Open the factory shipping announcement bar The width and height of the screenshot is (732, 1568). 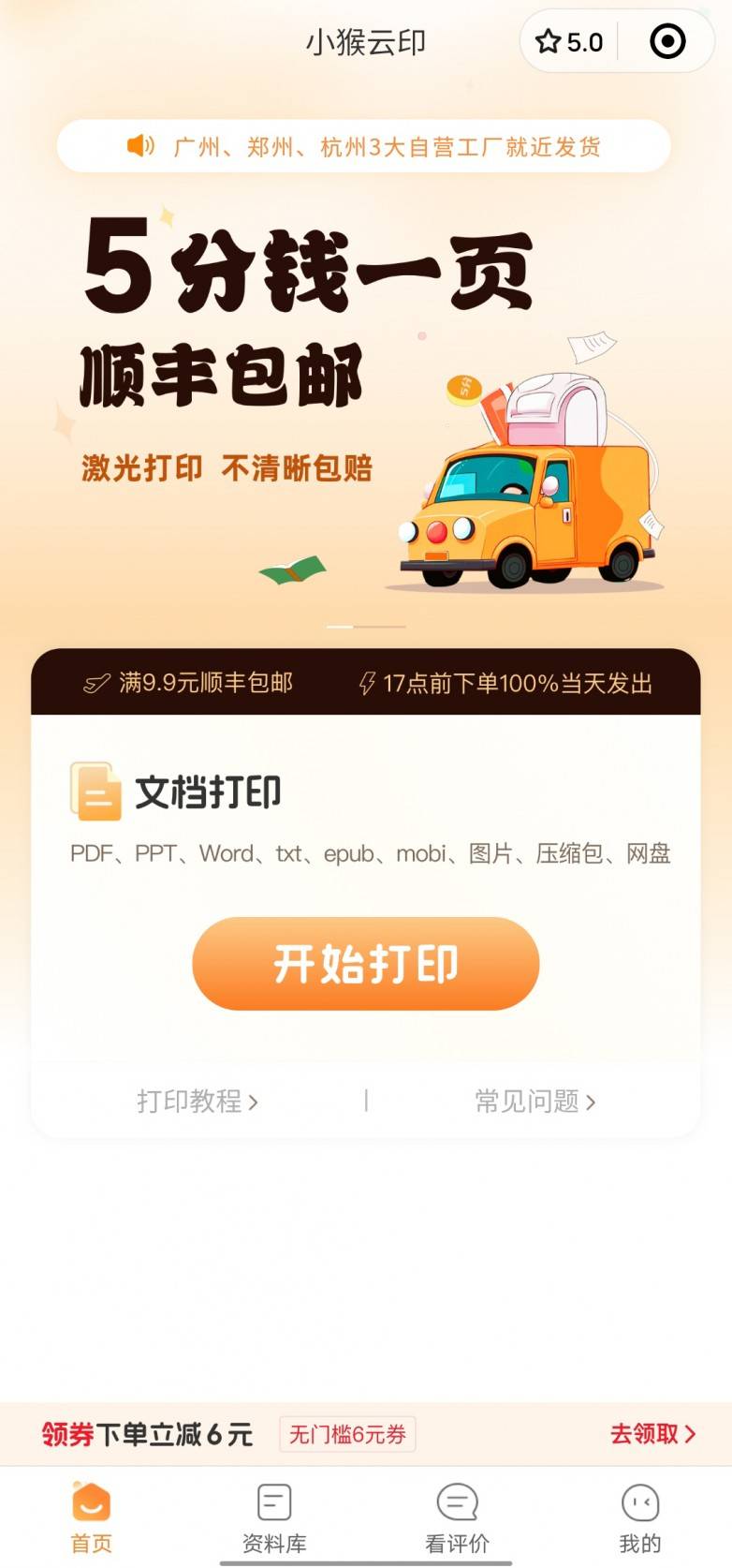[364, 146]
